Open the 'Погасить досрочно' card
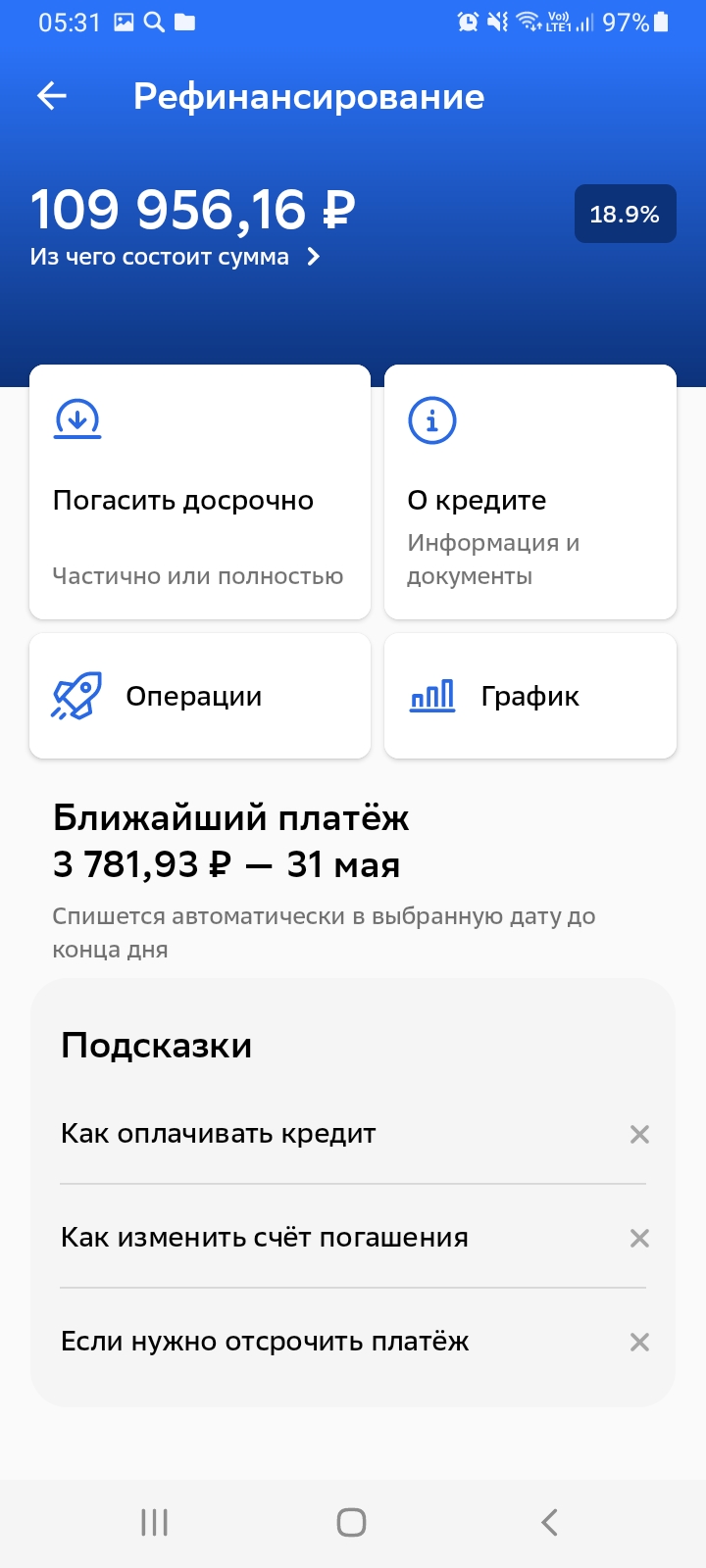This screenshot has height=1568, width=706. tap(200, 492)
